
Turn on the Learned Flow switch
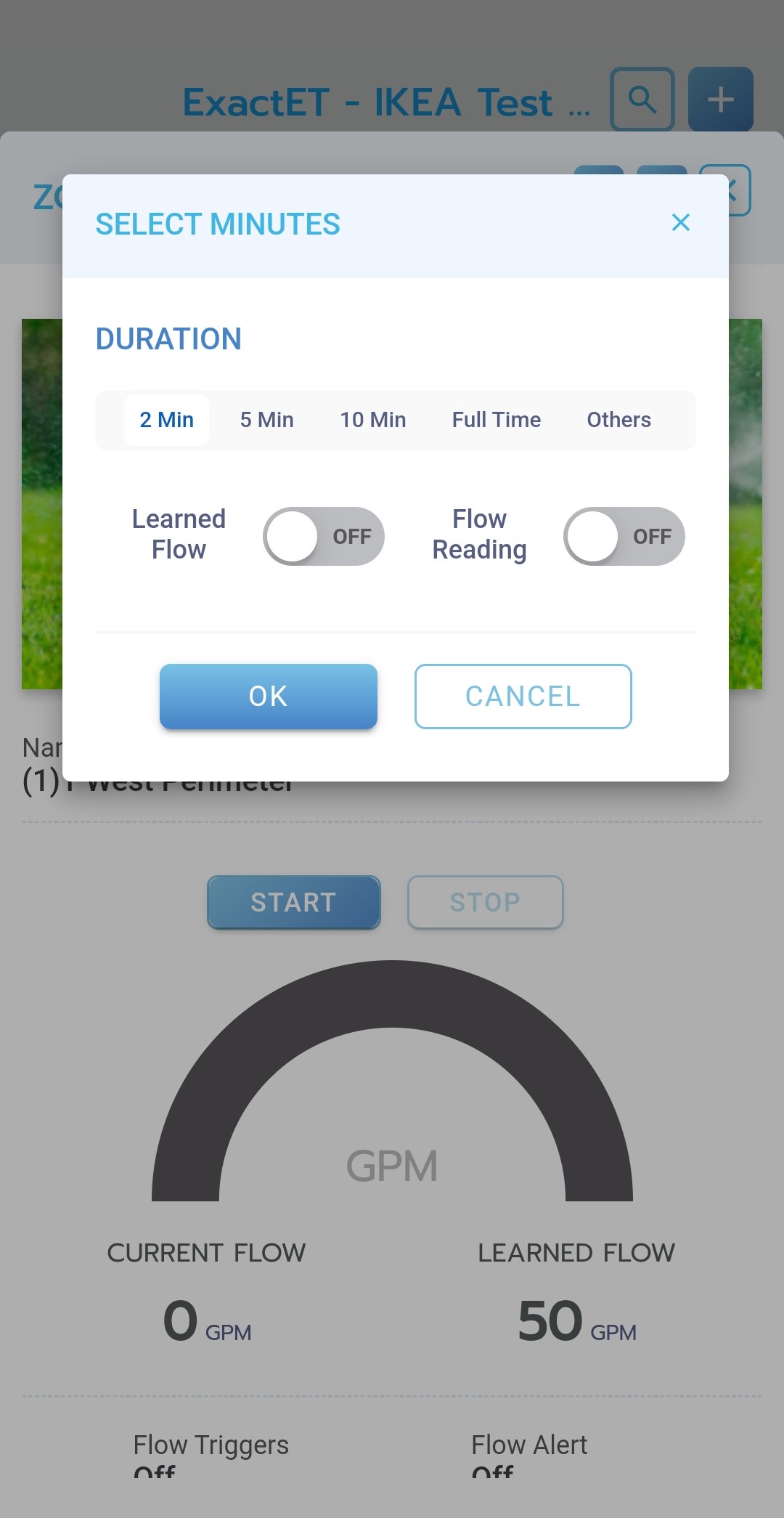pyautogui.click(x=324, y=536)
